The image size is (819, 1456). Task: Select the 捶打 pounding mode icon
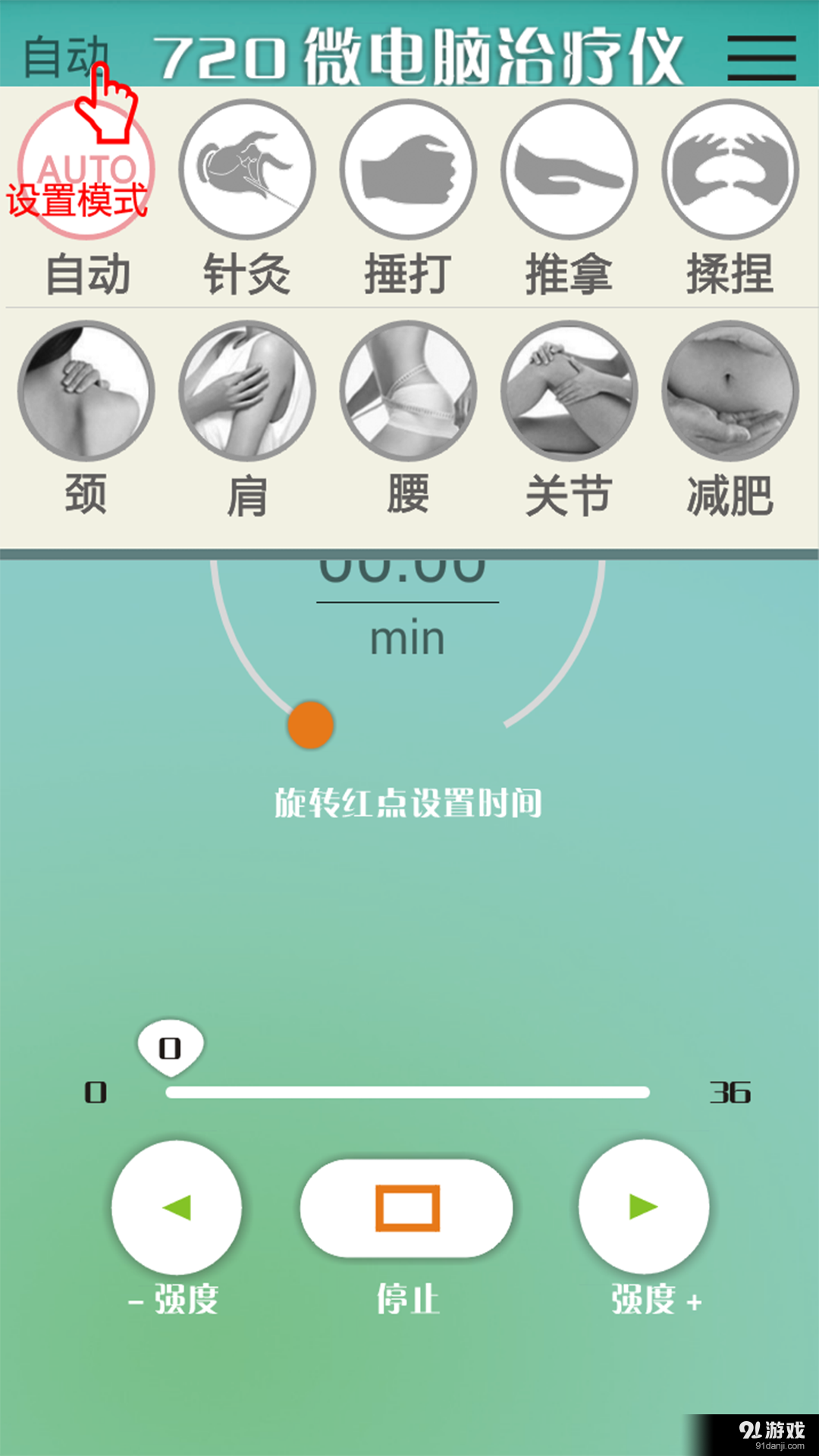pyautogui.click(x=408, y=171)
